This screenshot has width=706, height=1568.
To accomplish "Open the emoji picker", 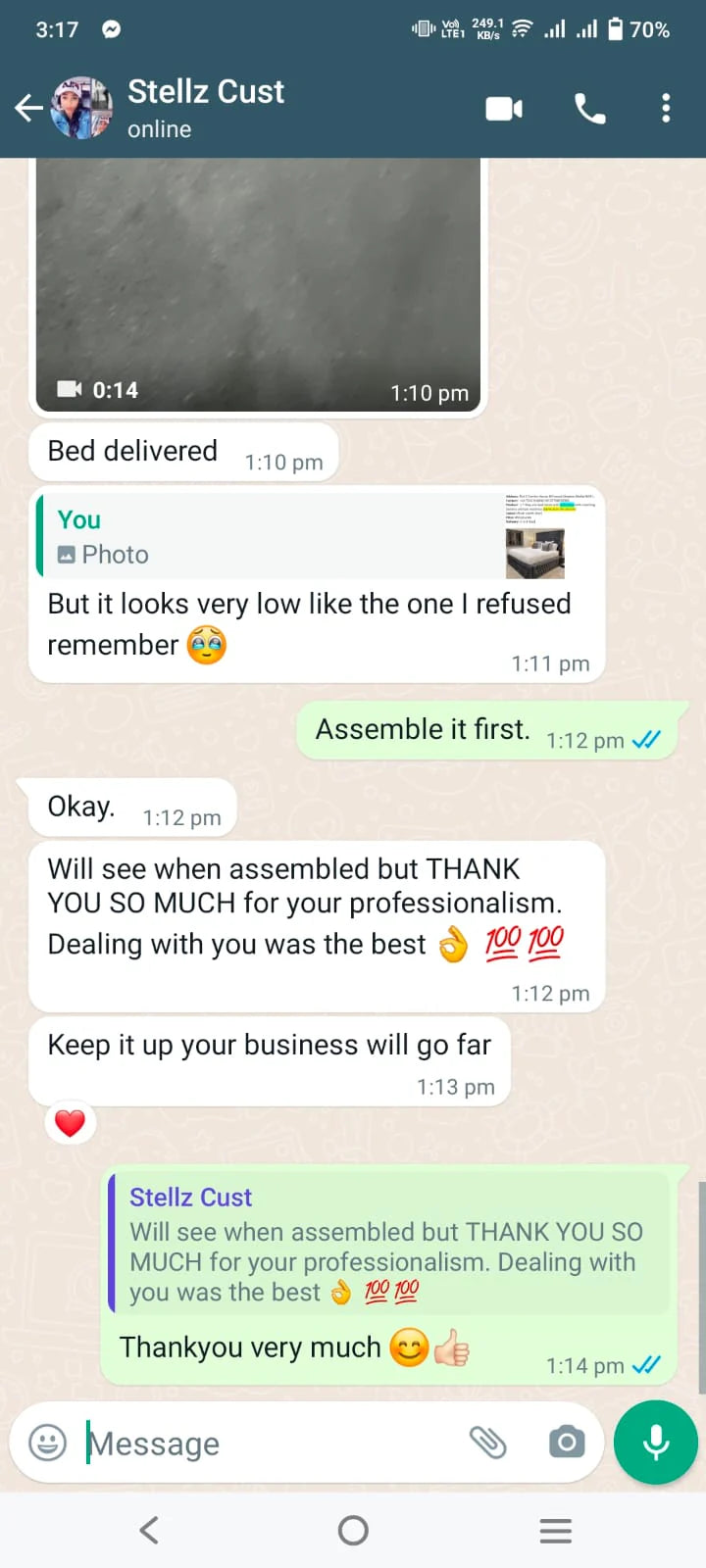I will pos(47,1443).
